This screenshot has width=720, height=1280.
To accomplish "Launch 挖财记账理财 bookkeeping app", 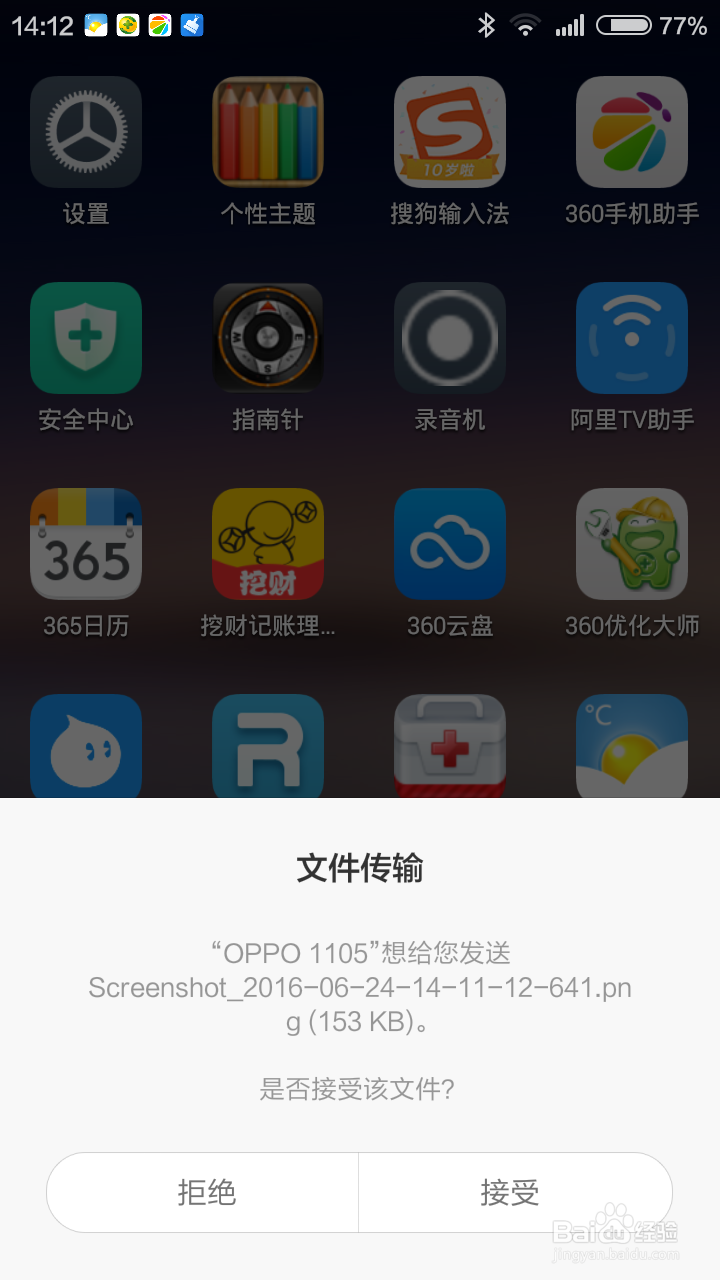I will [268, 544].
